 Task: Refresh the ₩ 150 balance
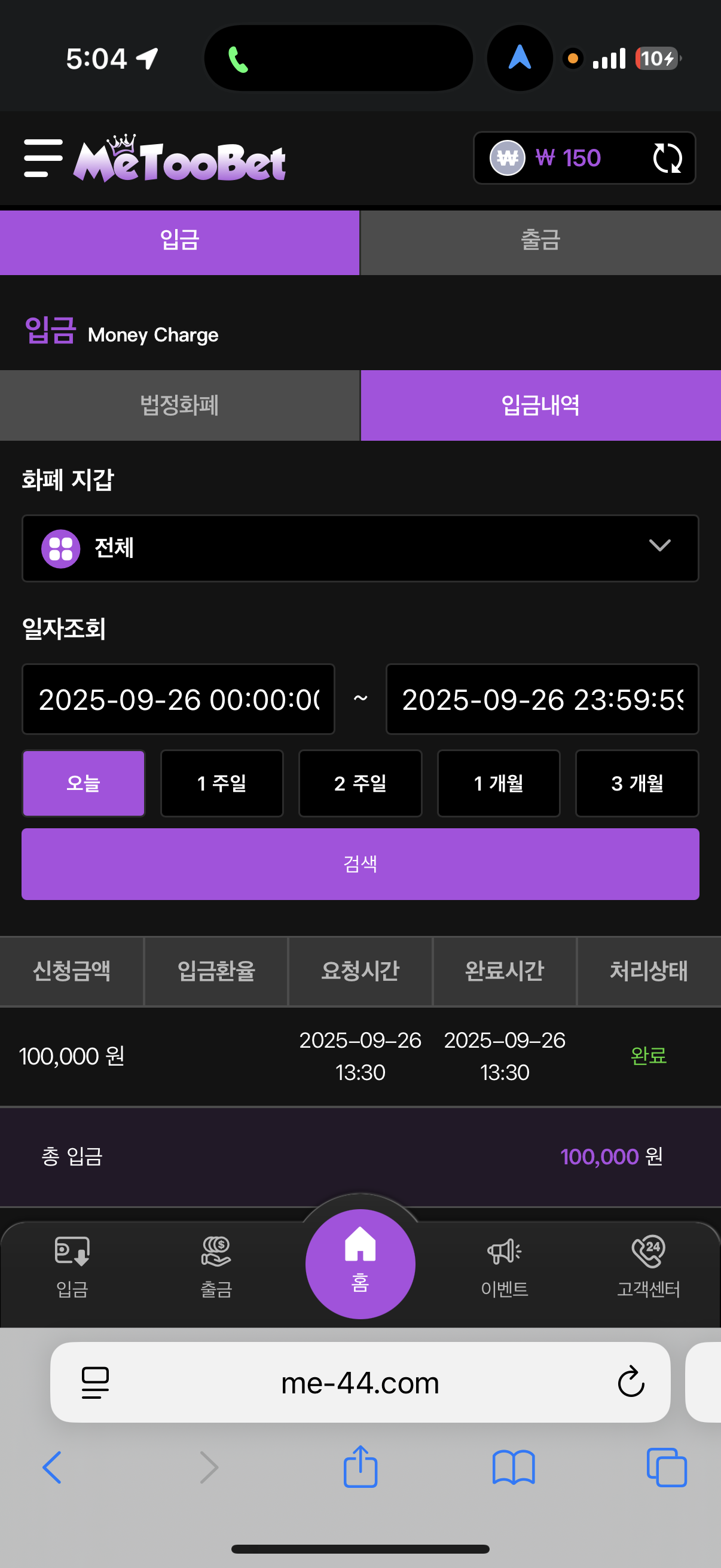[667, 158]
